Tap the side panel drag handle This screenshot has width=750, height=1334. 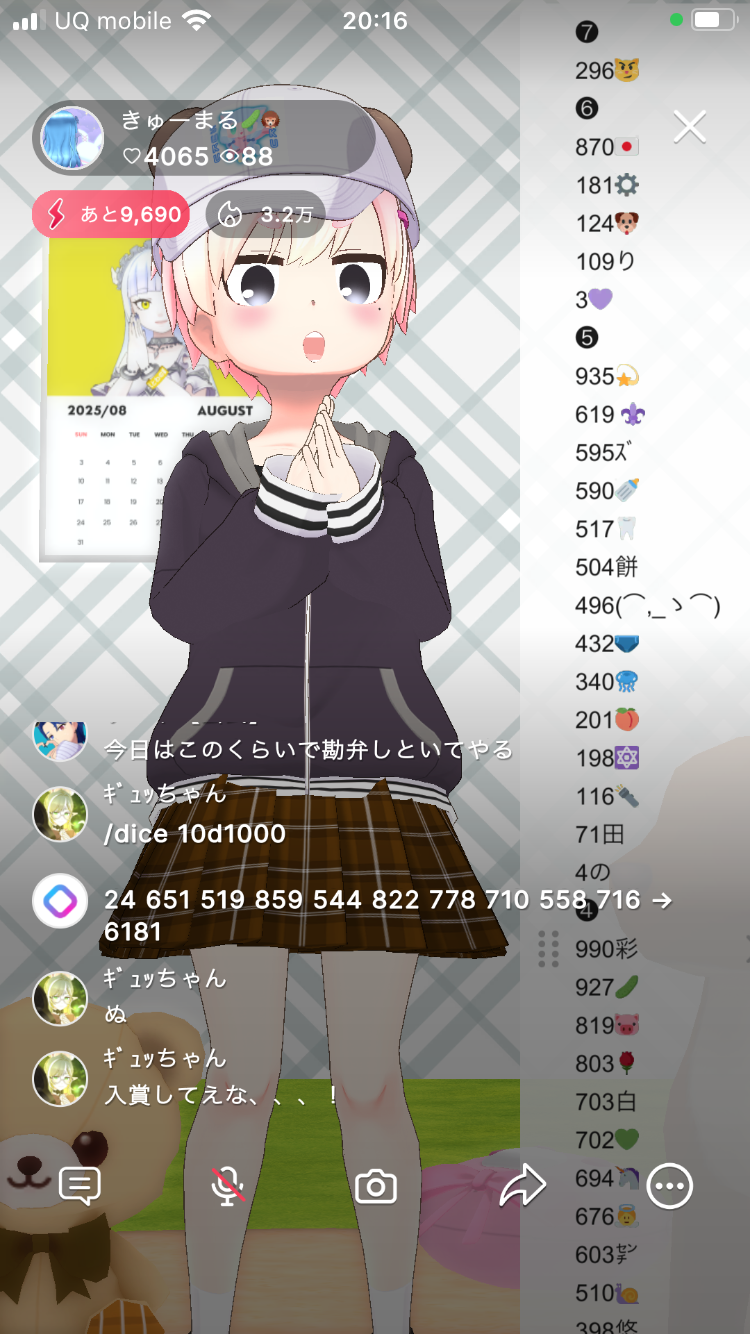coord(548,948)
